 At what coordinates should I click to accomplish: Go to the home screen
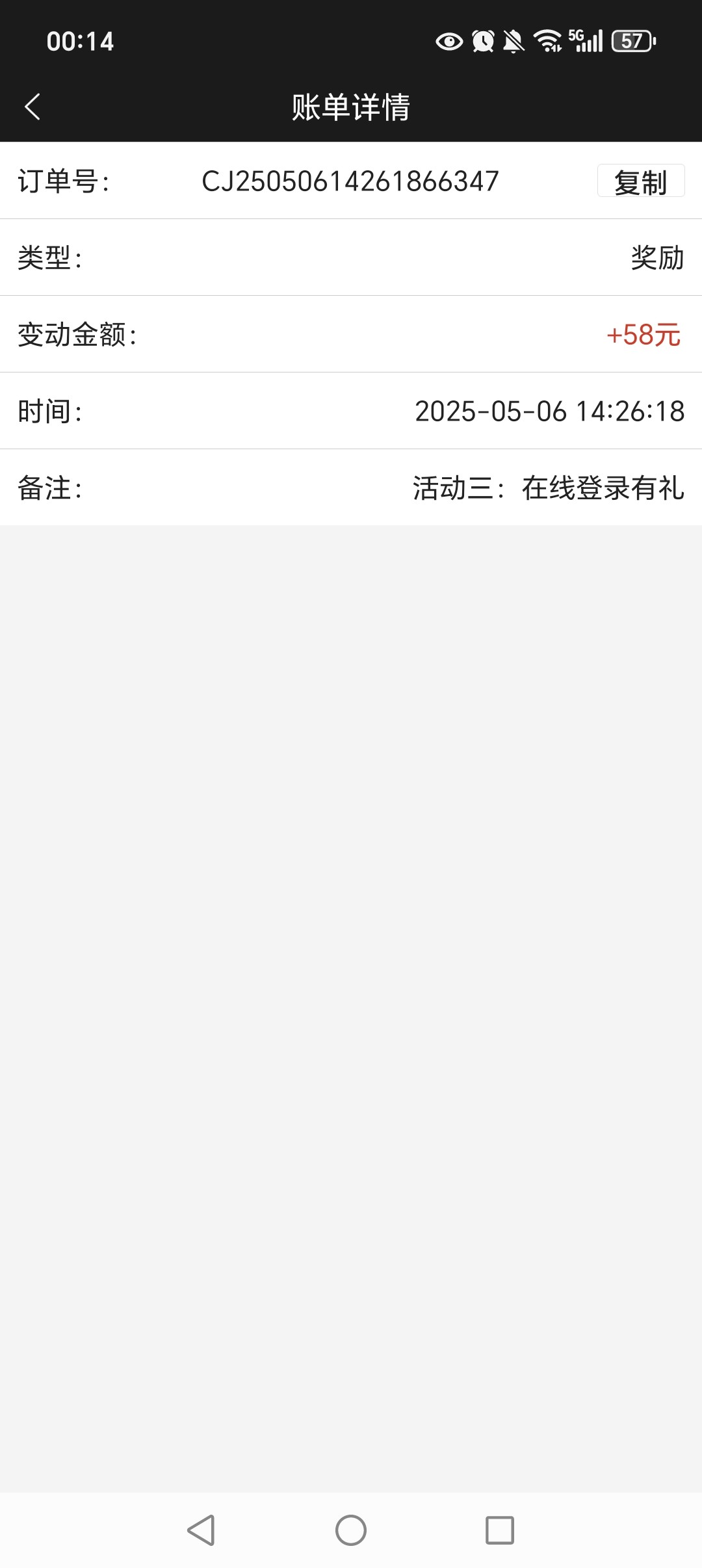(351, 1530)
